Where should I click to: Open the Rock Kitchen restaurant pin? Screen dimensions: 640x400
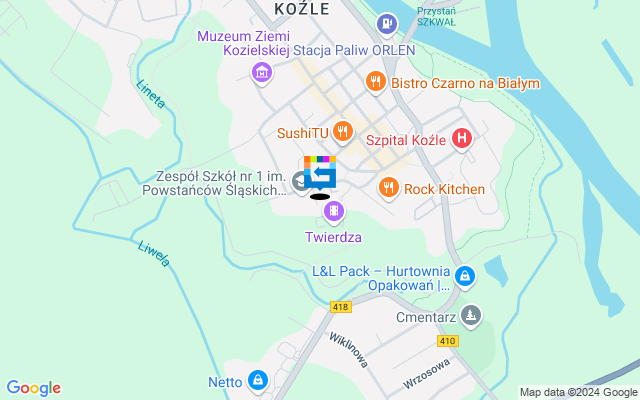point(389,188)
